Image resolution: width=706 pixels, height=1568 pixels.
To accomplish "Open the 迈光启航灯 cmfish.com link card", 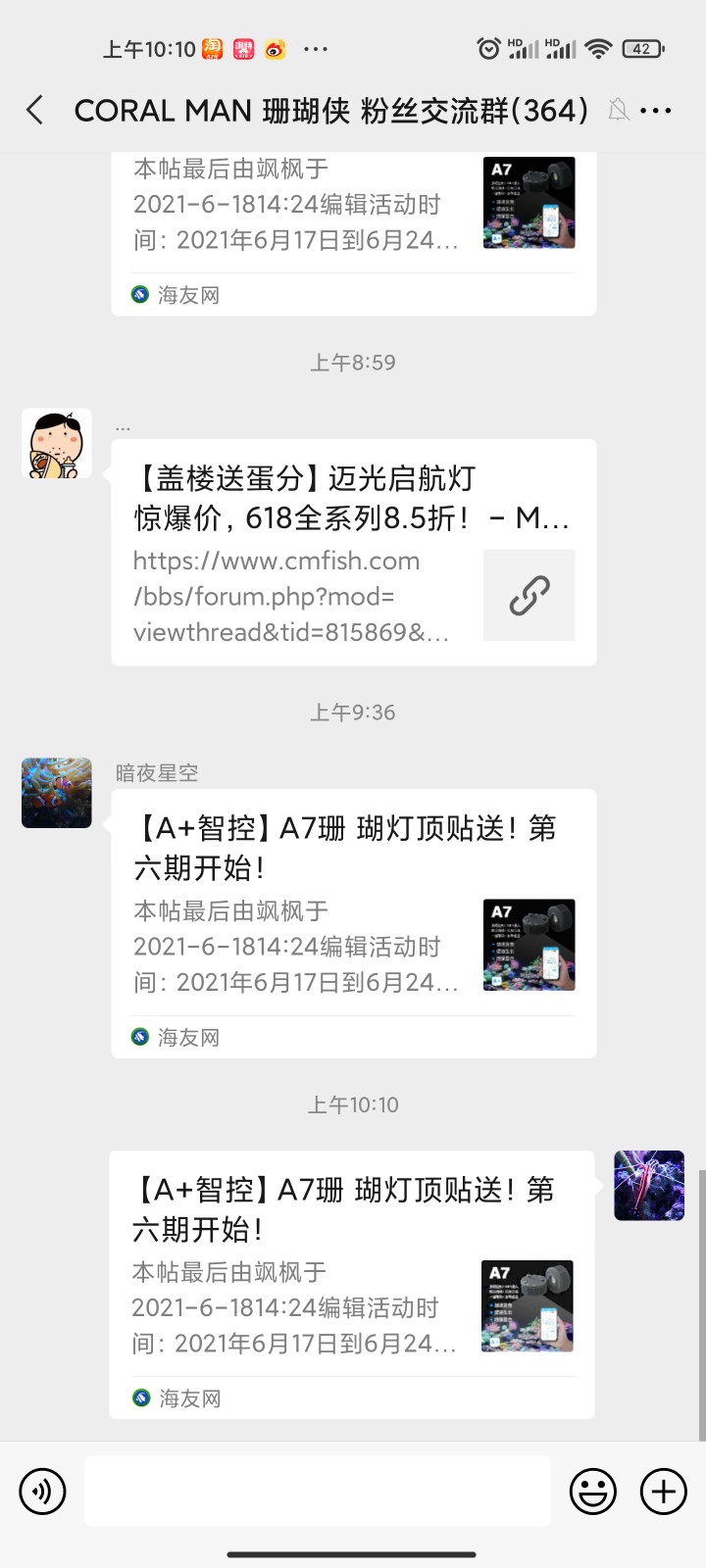I will pos(353,553).
